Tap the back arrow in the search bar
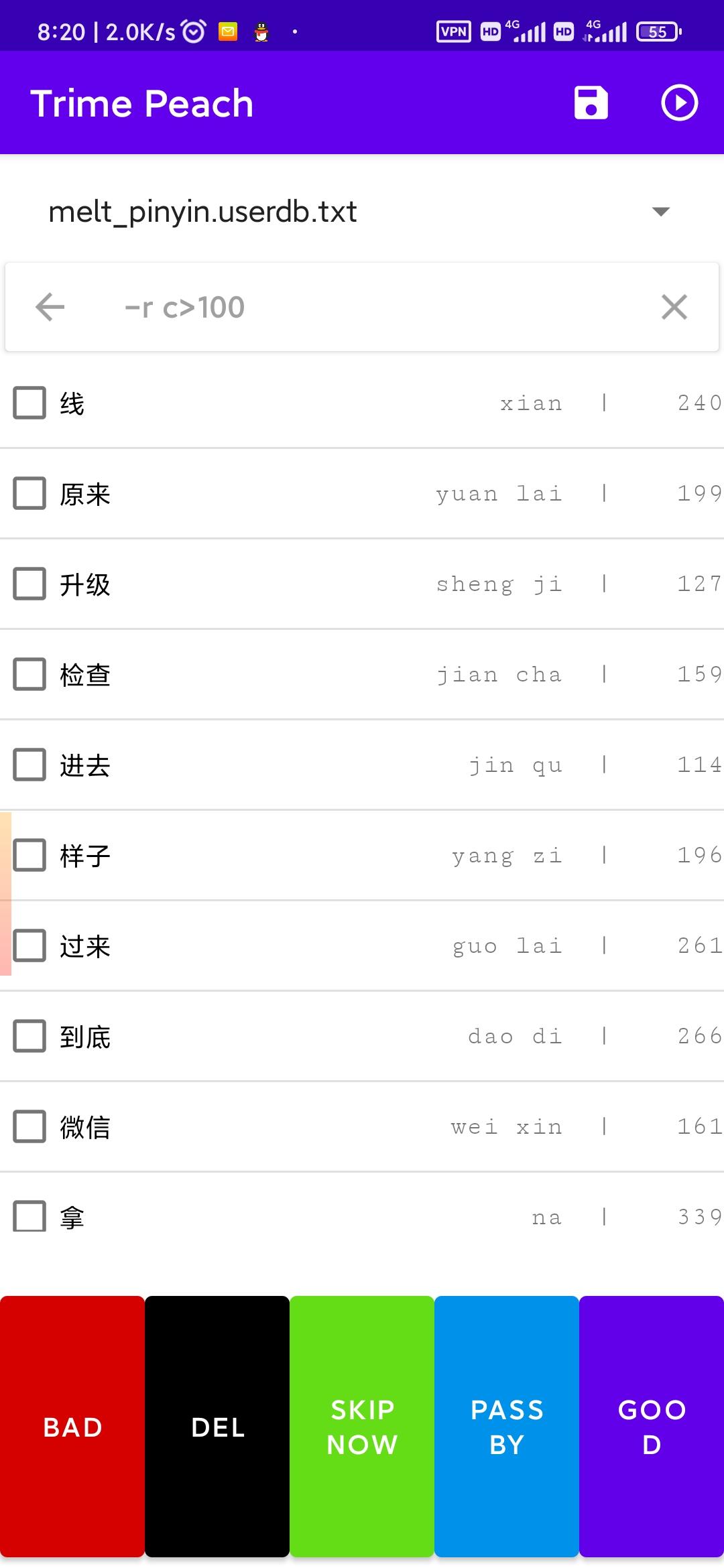The height and width of the screenshot is (1568, 724). tap(50, 308)
